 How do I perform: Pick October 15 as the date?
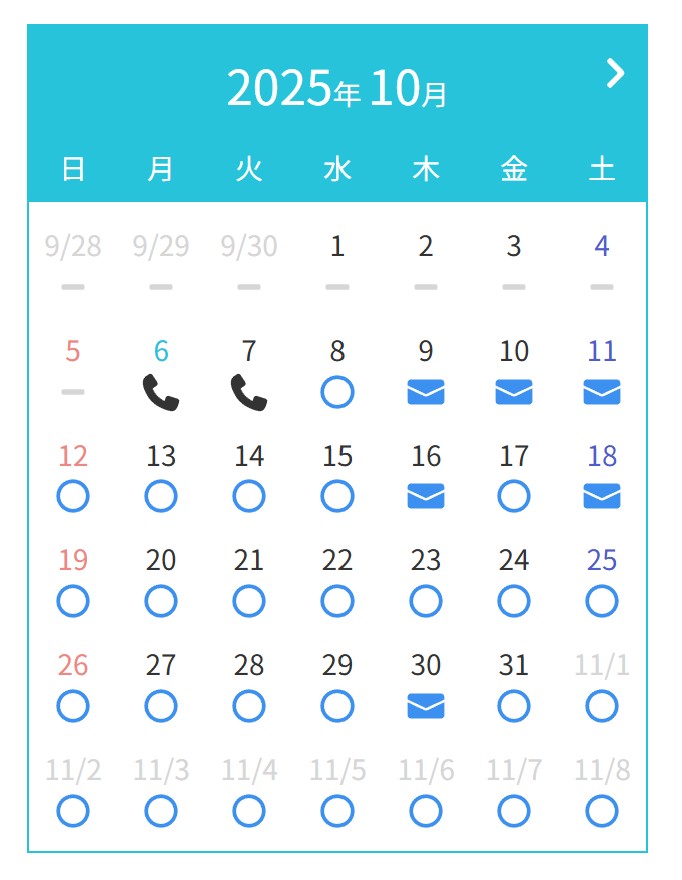click(337, 478)
